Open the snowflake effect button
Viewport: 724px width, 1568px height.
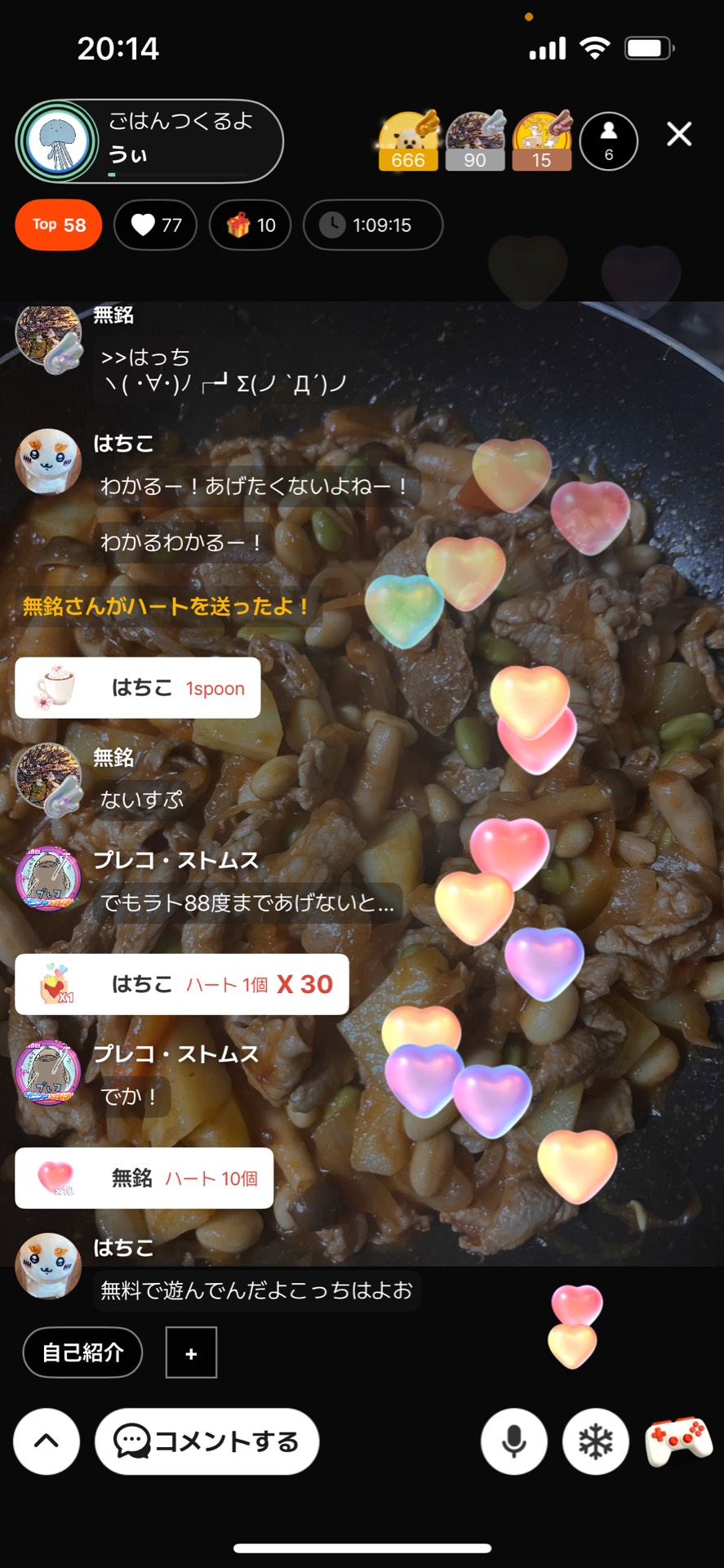pyautogui.click(x=595, y=1441)
